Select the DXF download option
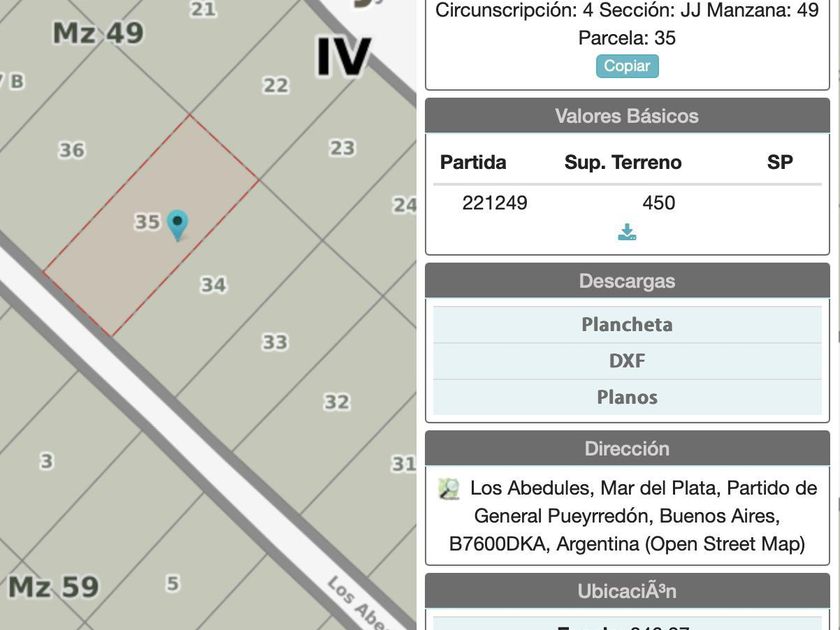Viewport: 840px width, 630px height. pos(627,361)
